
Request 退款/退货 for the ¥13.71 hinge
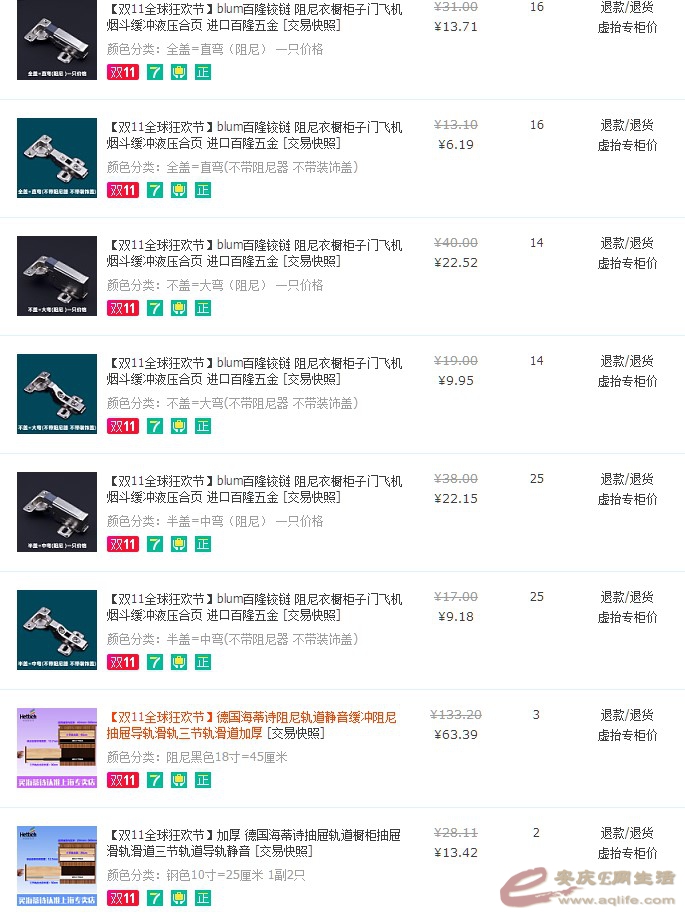[627, 7]
